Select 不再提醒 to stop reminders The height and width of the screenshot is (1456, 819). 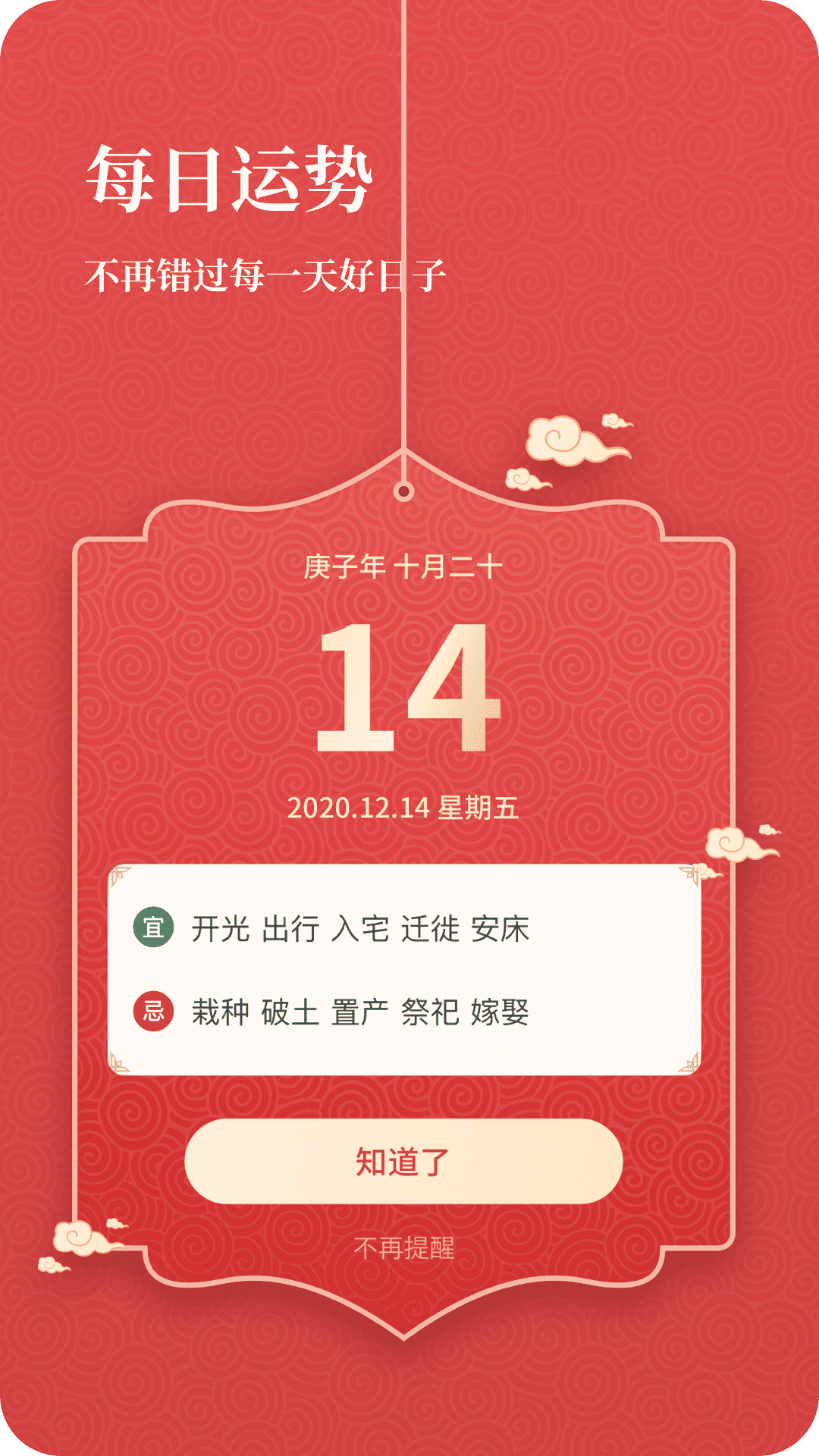(403, 1248)
